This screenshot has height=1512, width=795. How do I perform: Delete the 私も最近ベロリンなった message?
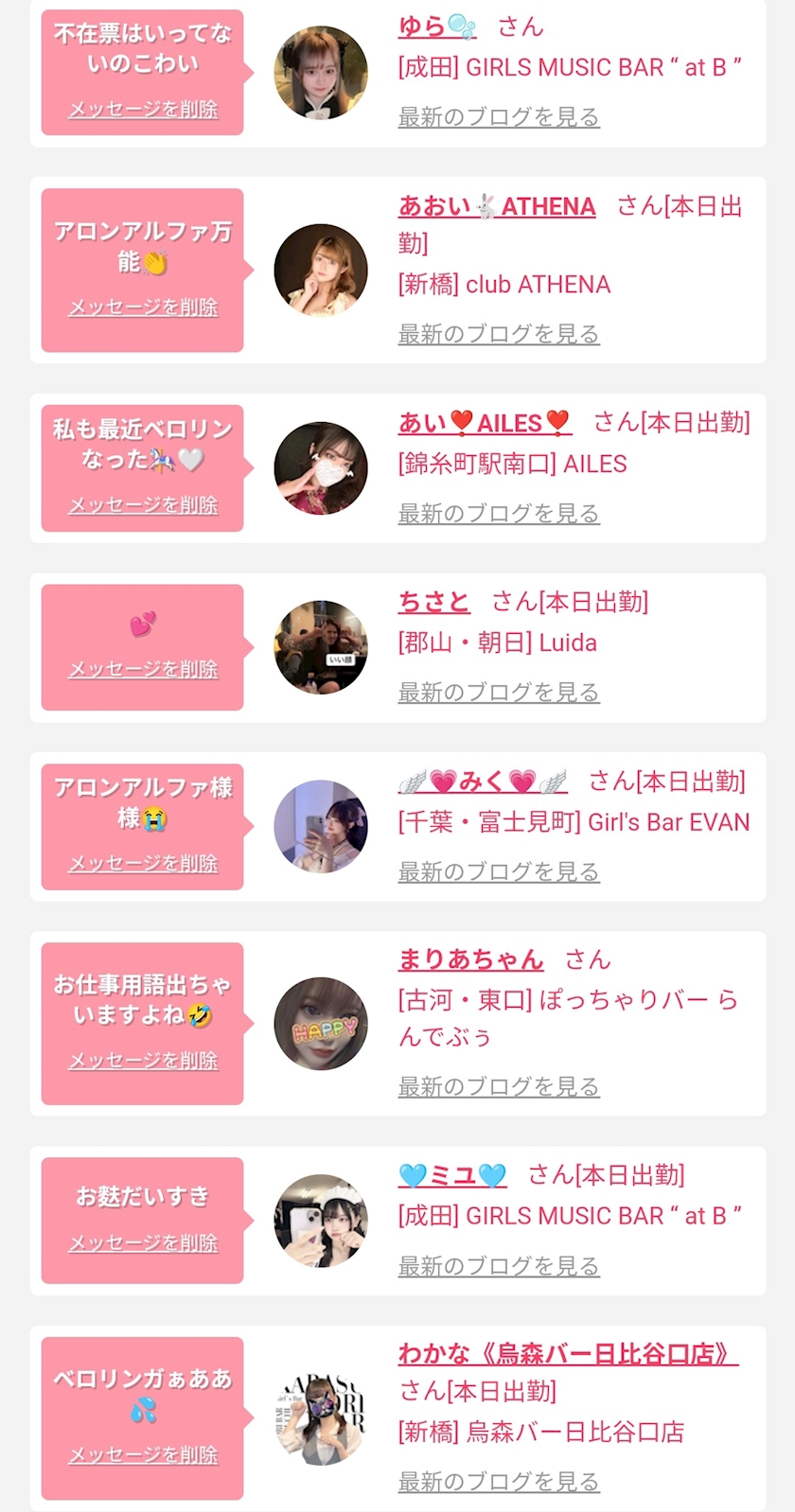143,505
